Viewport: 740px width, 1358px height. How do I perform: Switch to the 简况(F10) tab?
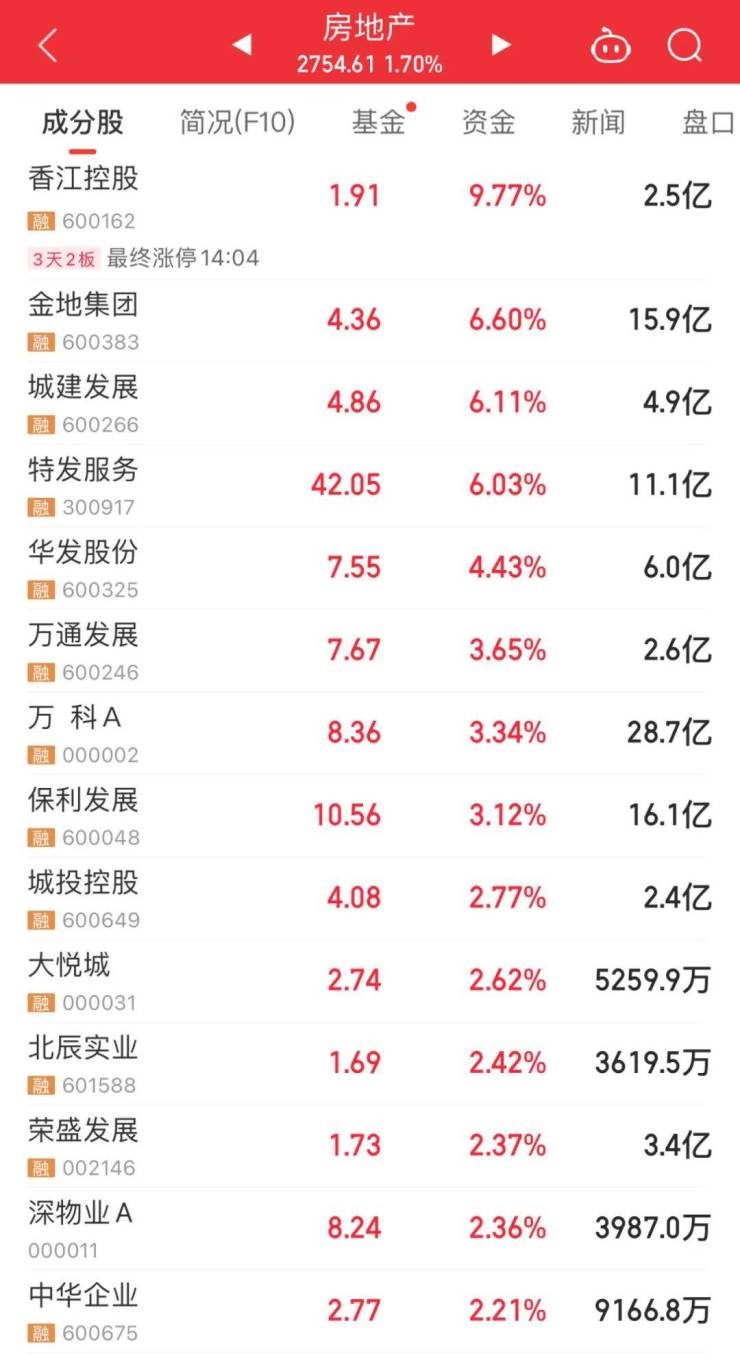pyautogui.click(x=237, y=123)
